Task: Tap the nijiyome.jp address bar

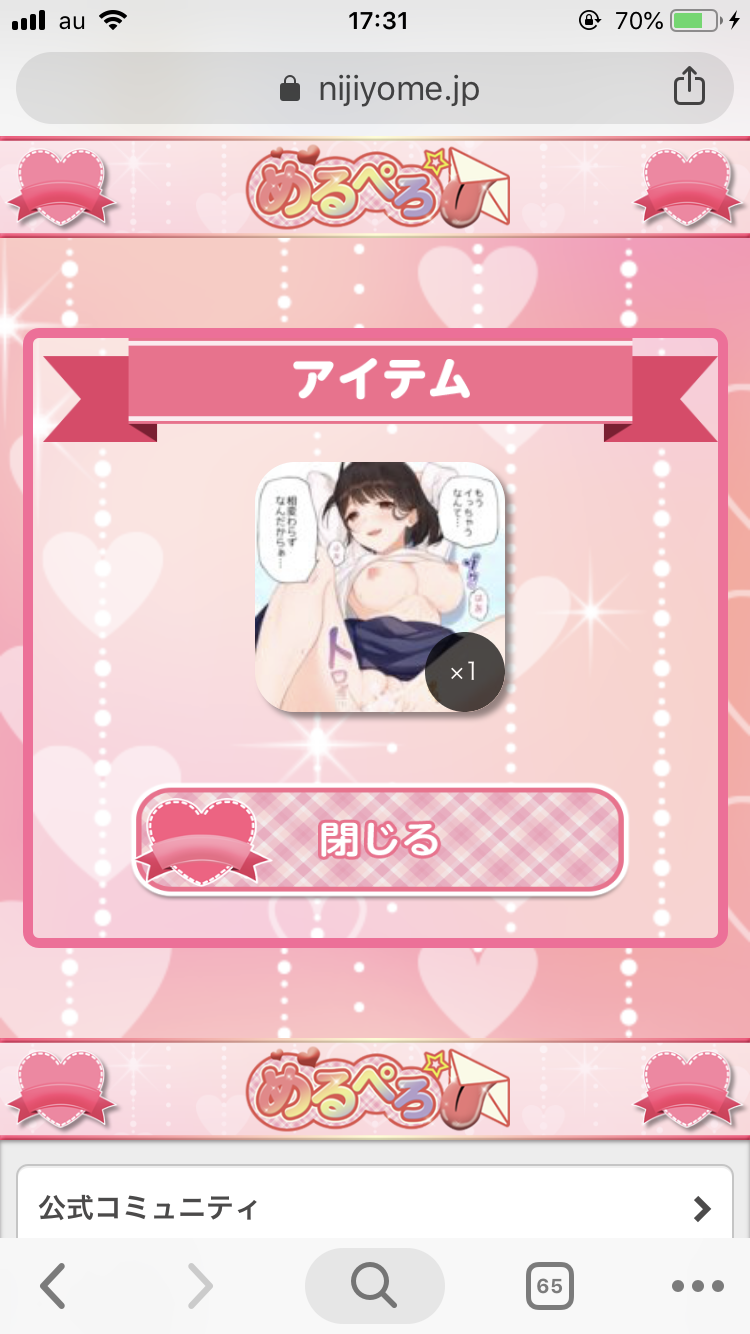Action: pos(378,89)
